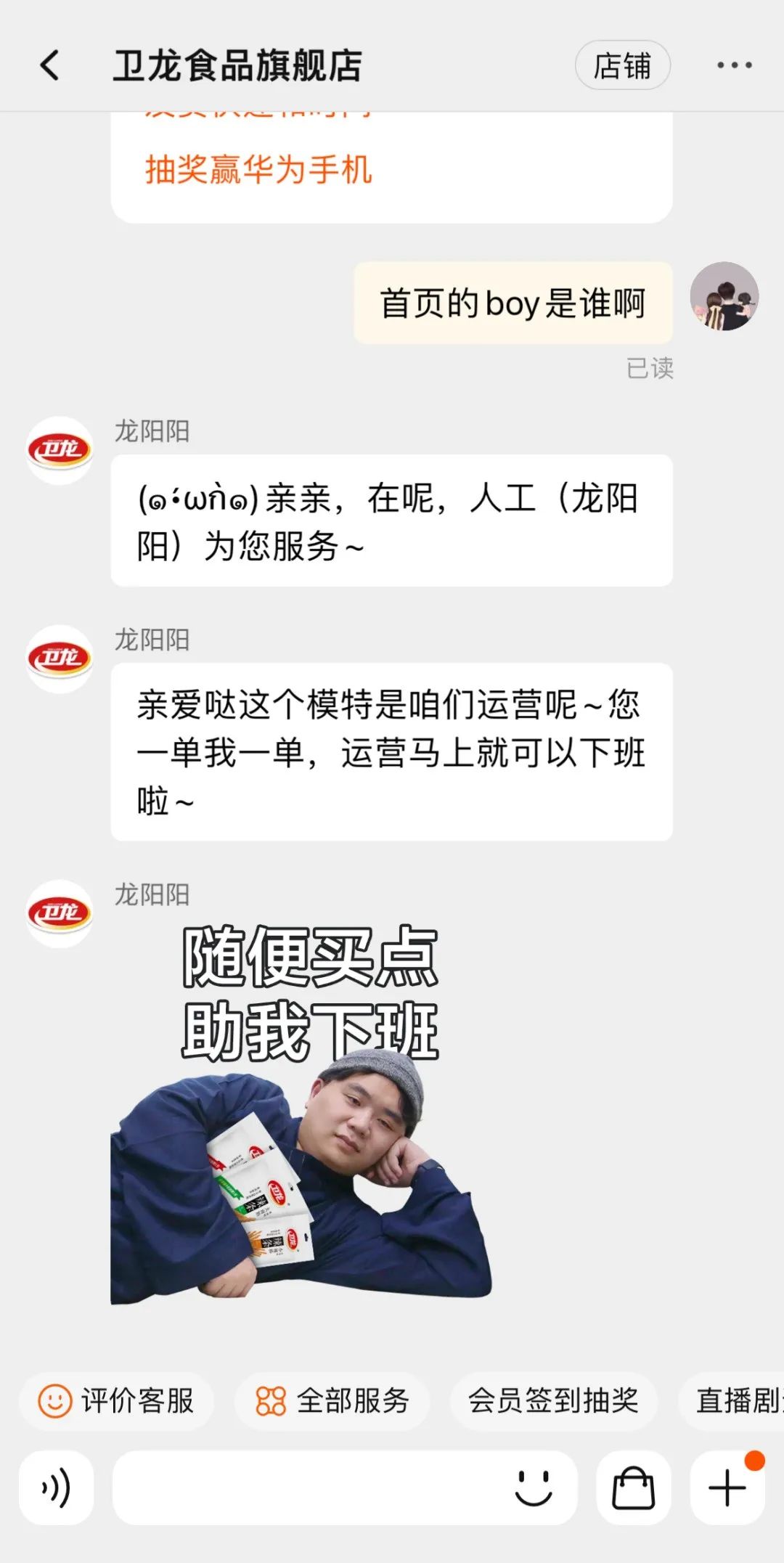This screenshot has width=784, height=1563.
Task: Open the three-dot overflow menu
Action: click(x=734, y=65)
